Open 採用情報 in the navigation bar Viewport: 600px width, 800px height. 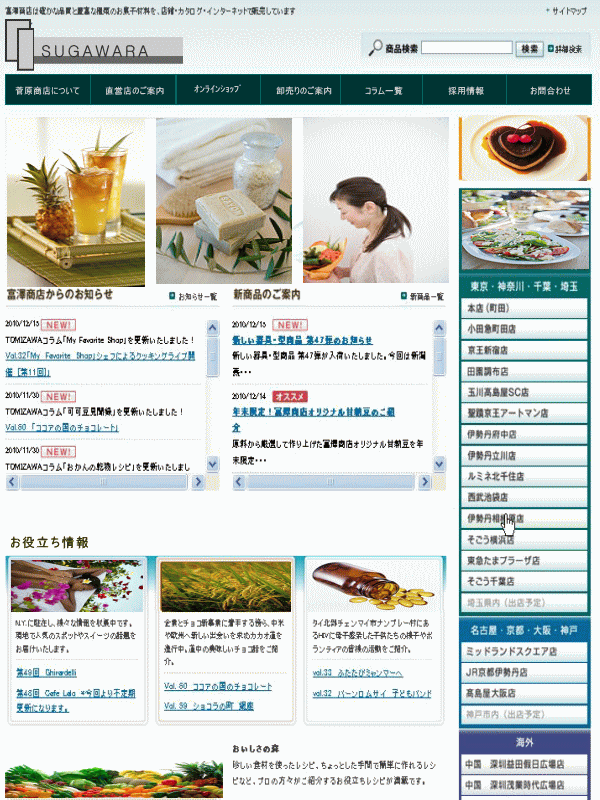[466, 90]
